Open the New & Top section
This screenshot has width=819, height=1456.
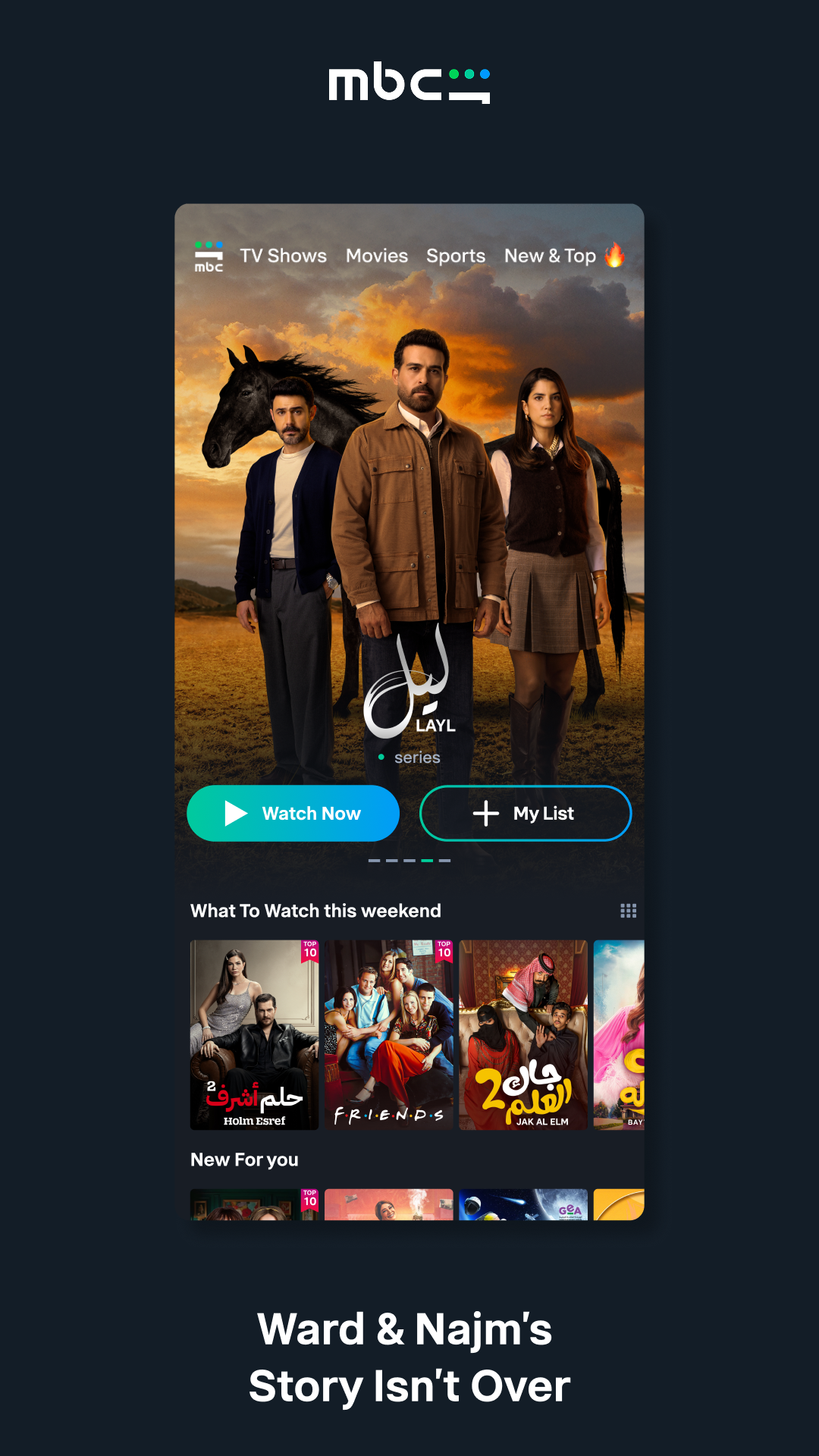pos(549,256)
